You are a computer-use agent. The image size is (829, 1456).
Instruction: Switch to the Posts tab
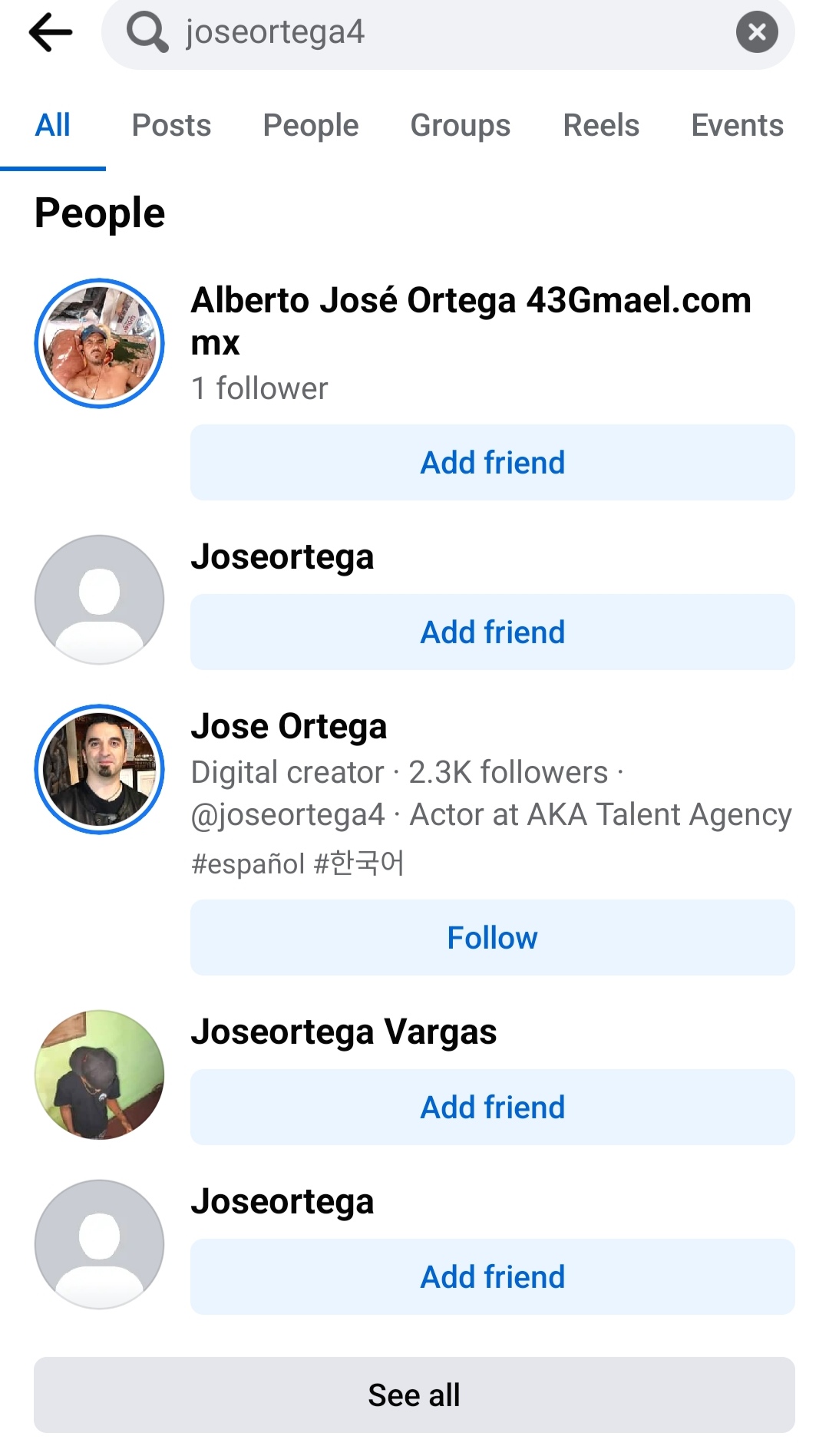pyautogui.click(x=171, y=125)
